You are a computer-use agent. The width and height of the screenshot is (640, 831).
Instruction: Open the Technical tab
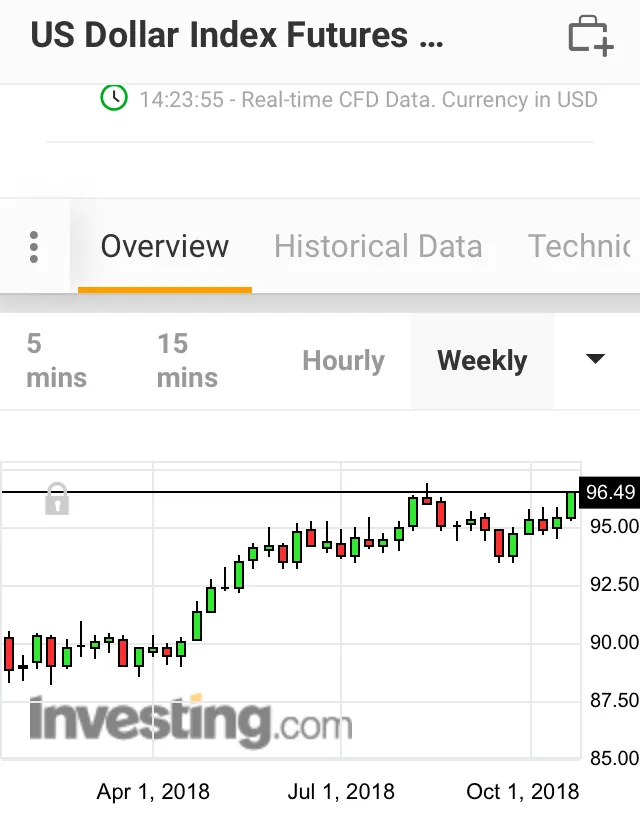[x=580, y=247]
